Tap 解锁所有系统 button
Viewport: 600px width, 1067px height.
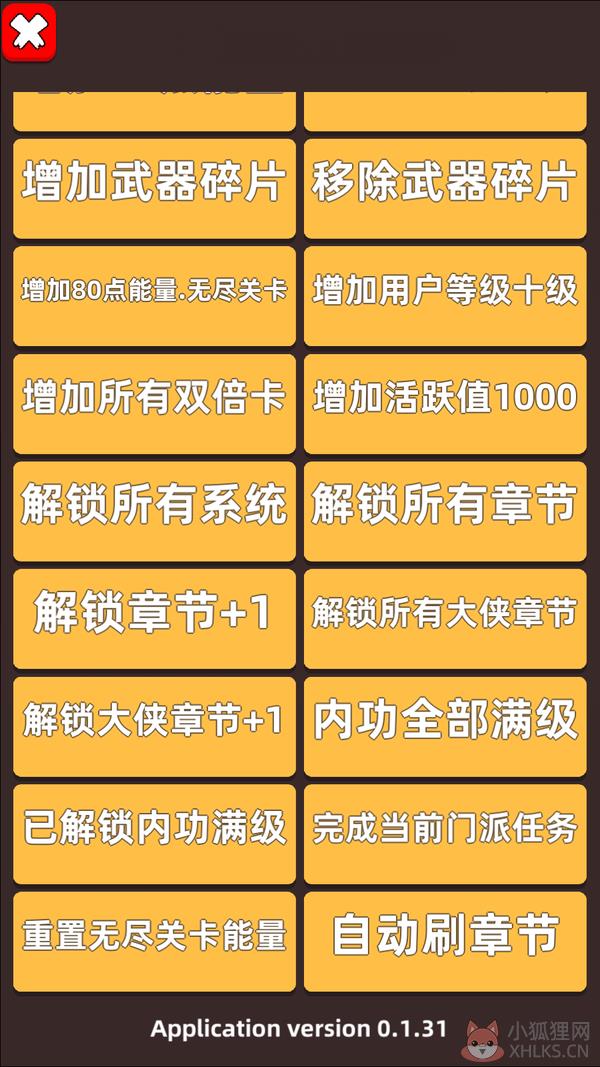coord(154,511)
